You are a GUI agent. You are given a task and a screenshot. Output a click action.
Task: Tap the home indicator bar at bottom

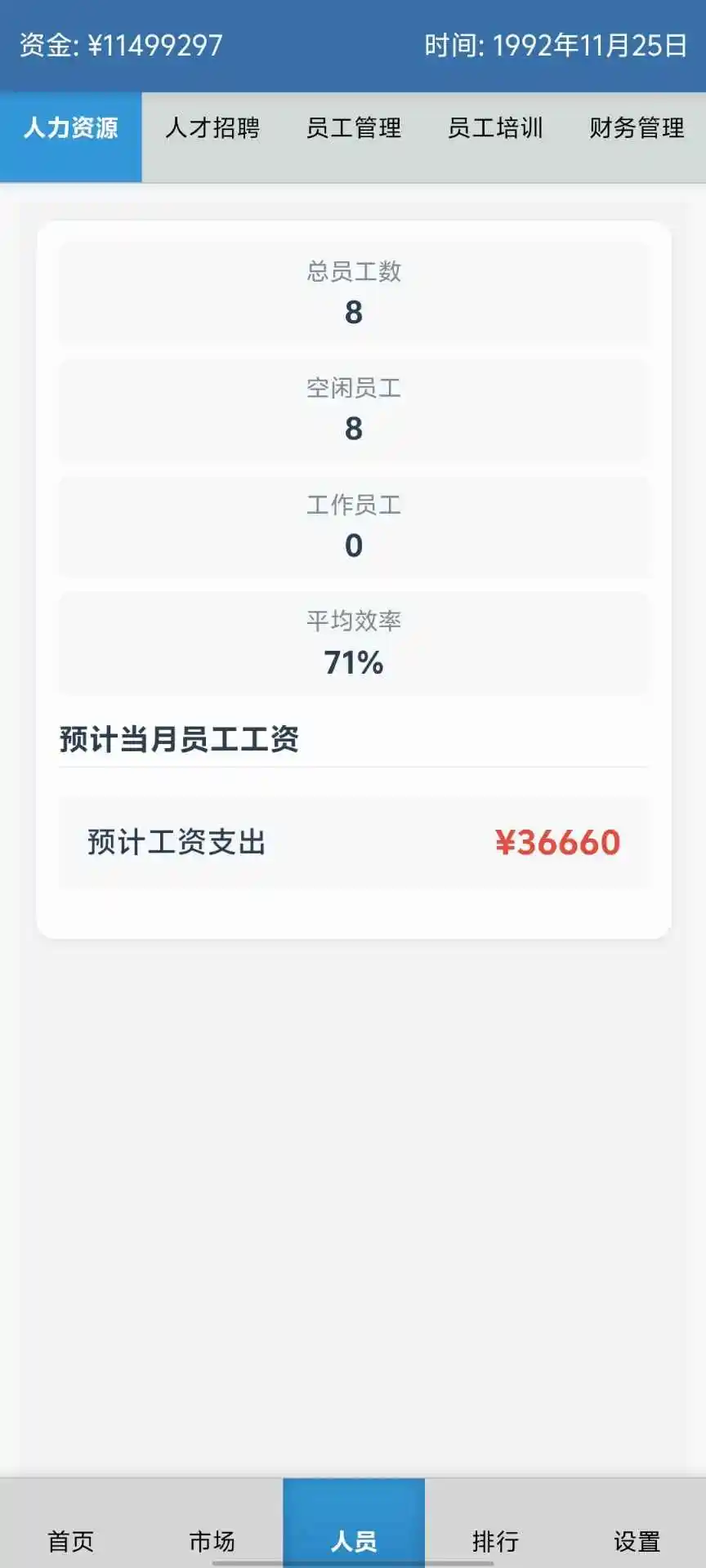353,1562
